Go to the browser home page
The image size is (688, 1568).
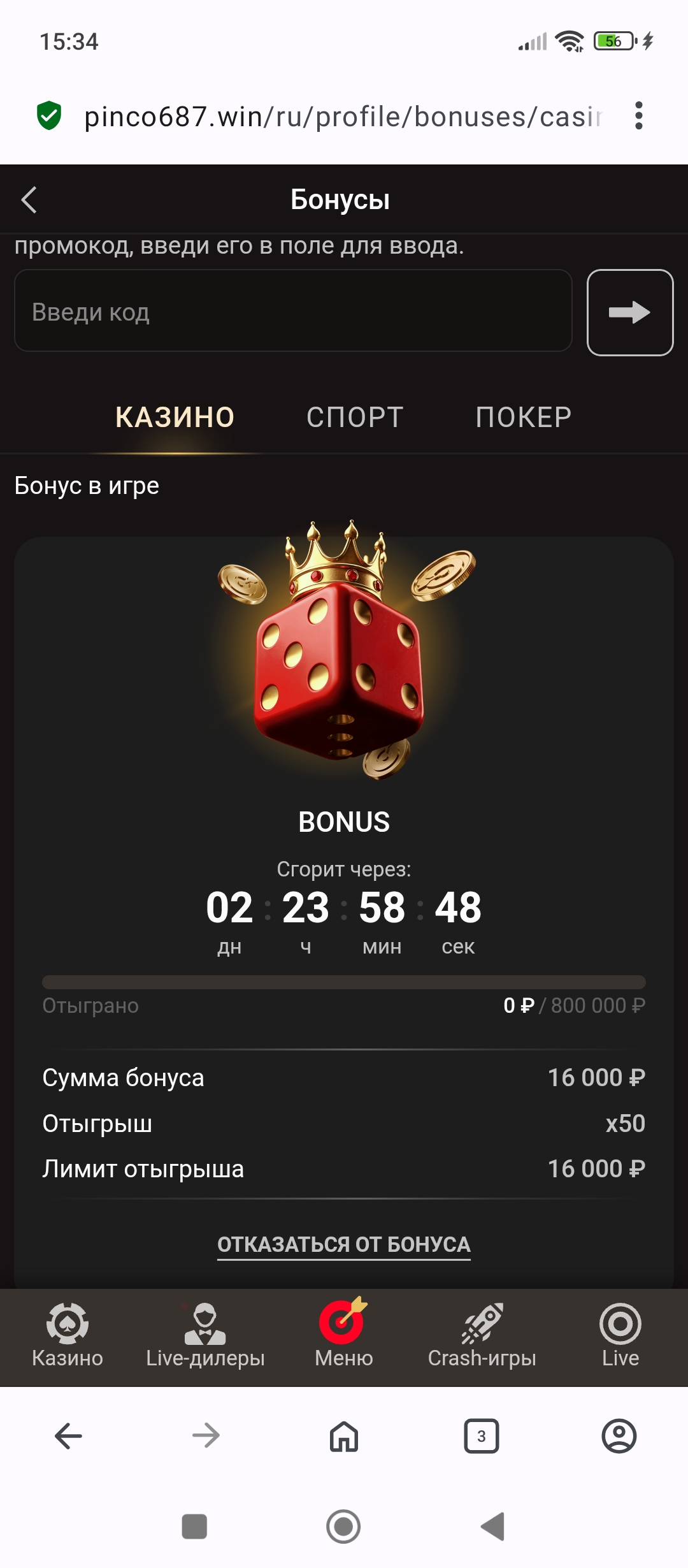(x=344, y=1436)
